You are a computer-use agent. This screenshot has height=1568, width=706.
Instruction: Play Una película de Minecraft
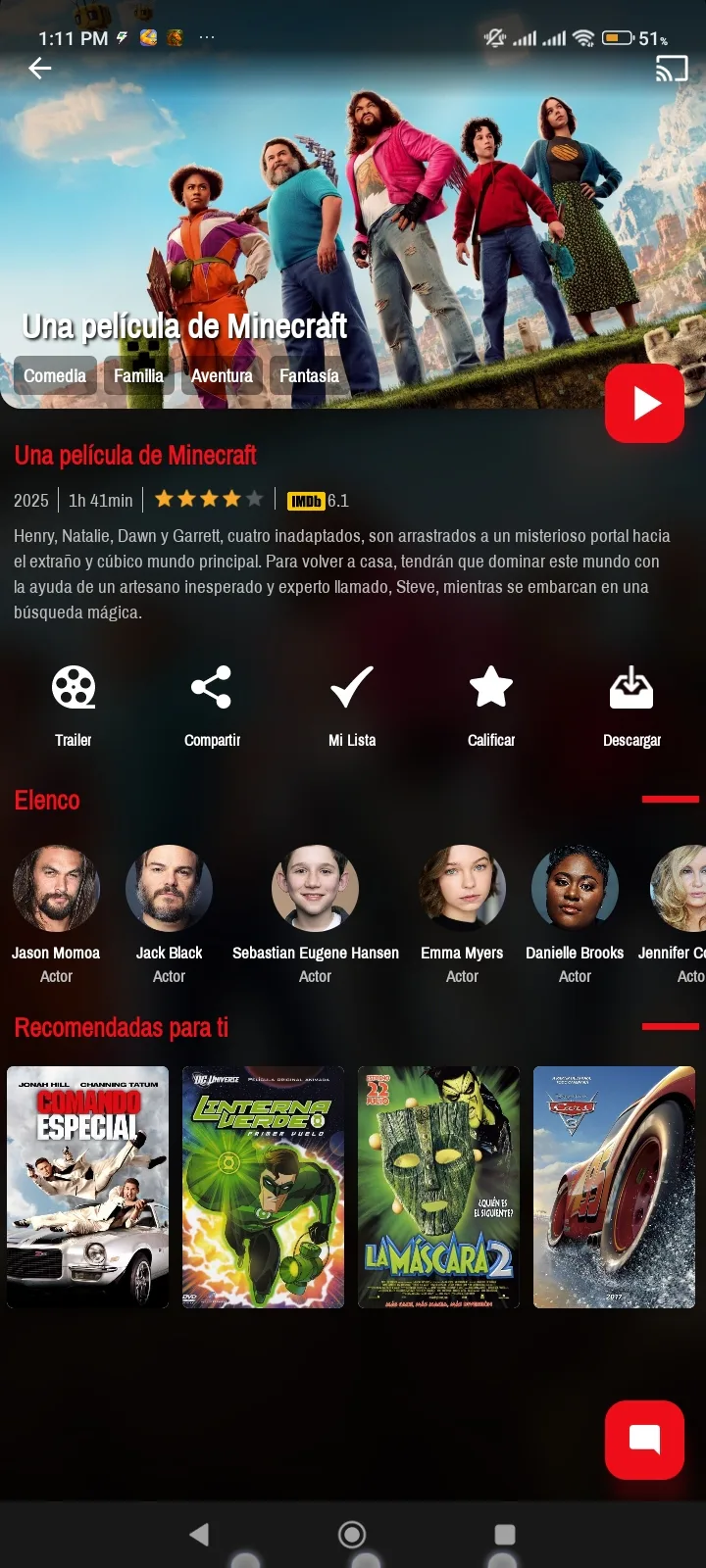click(644, 403)
